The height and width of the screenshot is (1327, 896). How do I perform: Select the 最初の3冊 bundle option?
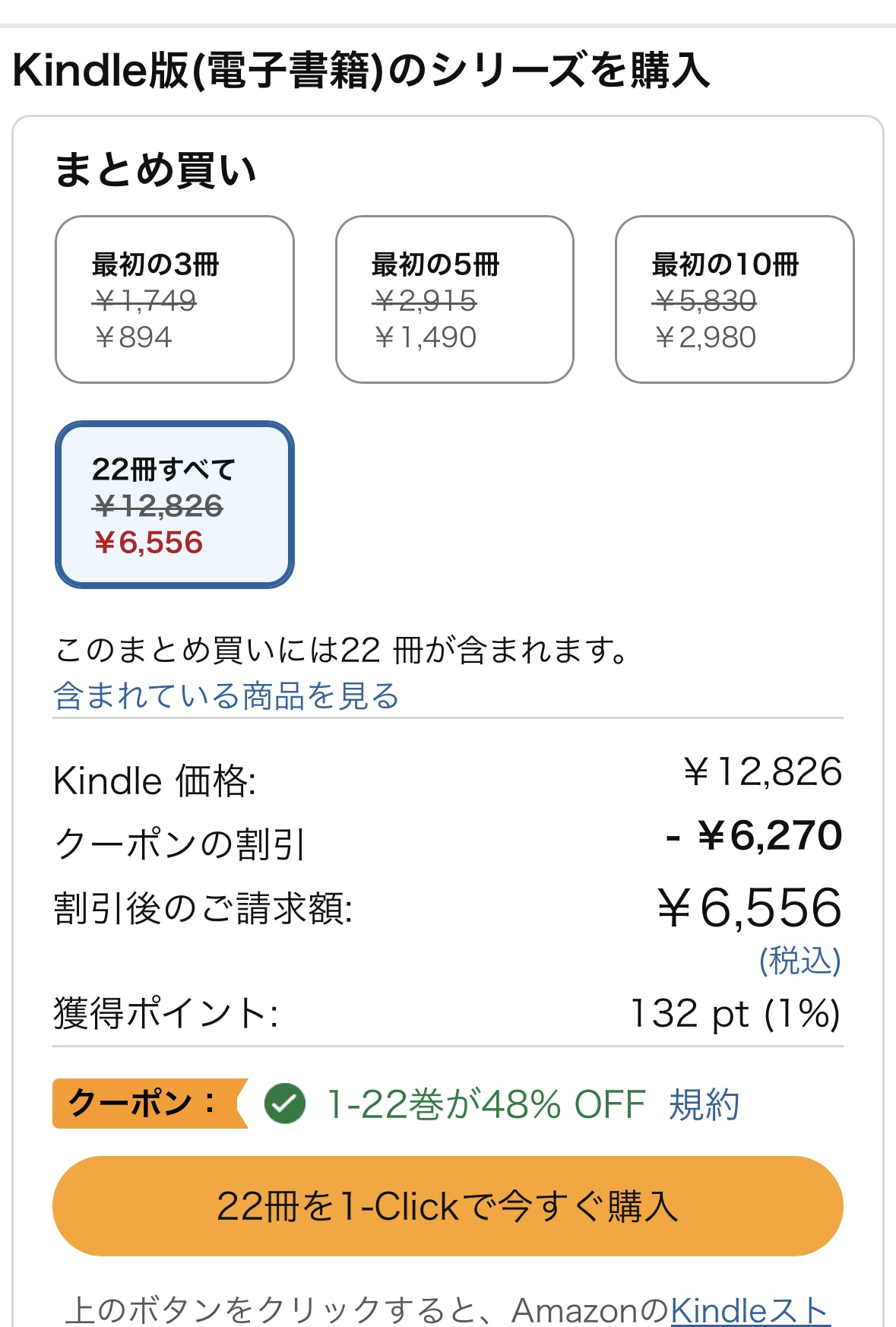(x=174, y=299)
